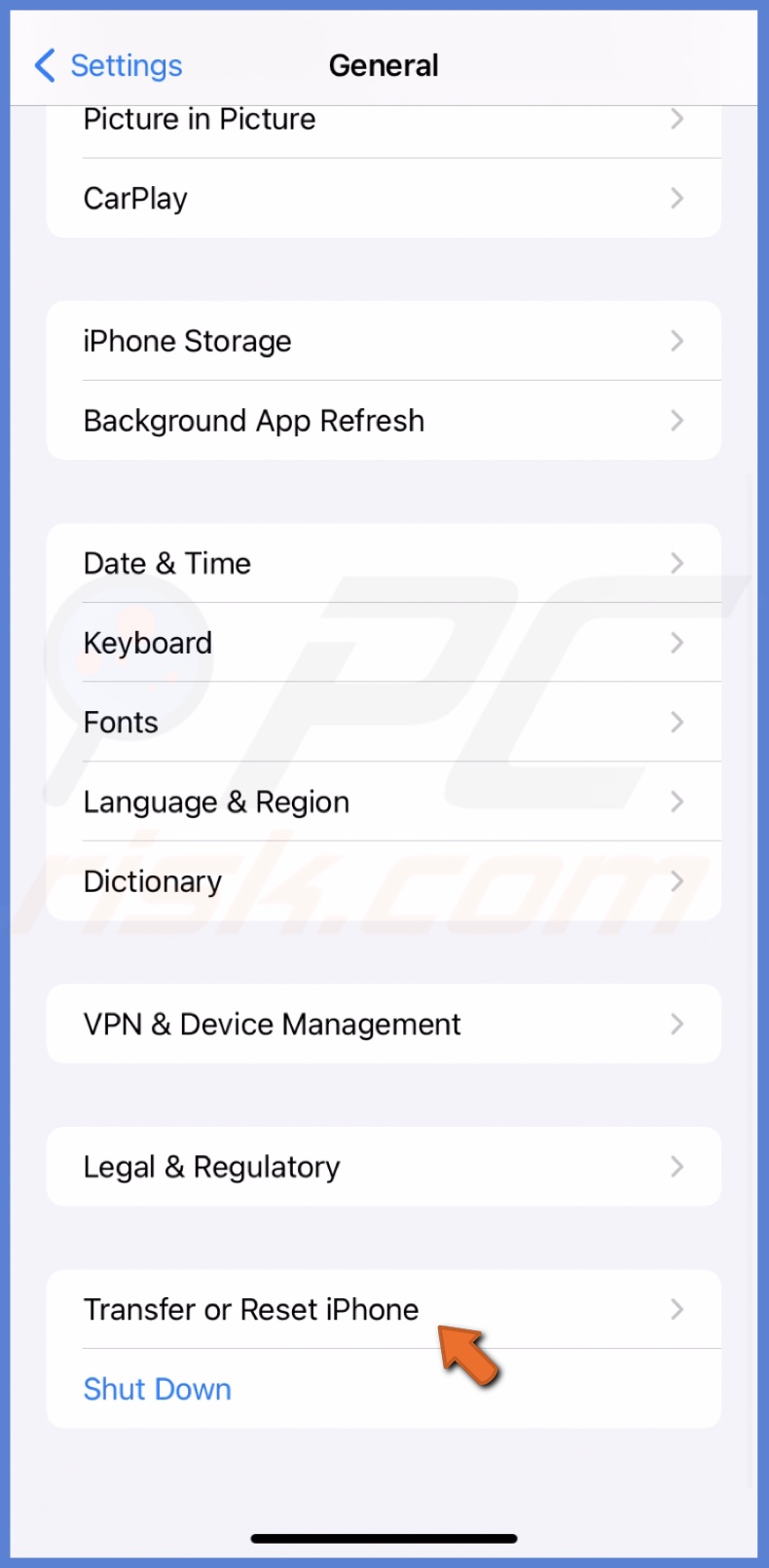
Task: Select Date & Time
Action: tap(167, 563)
